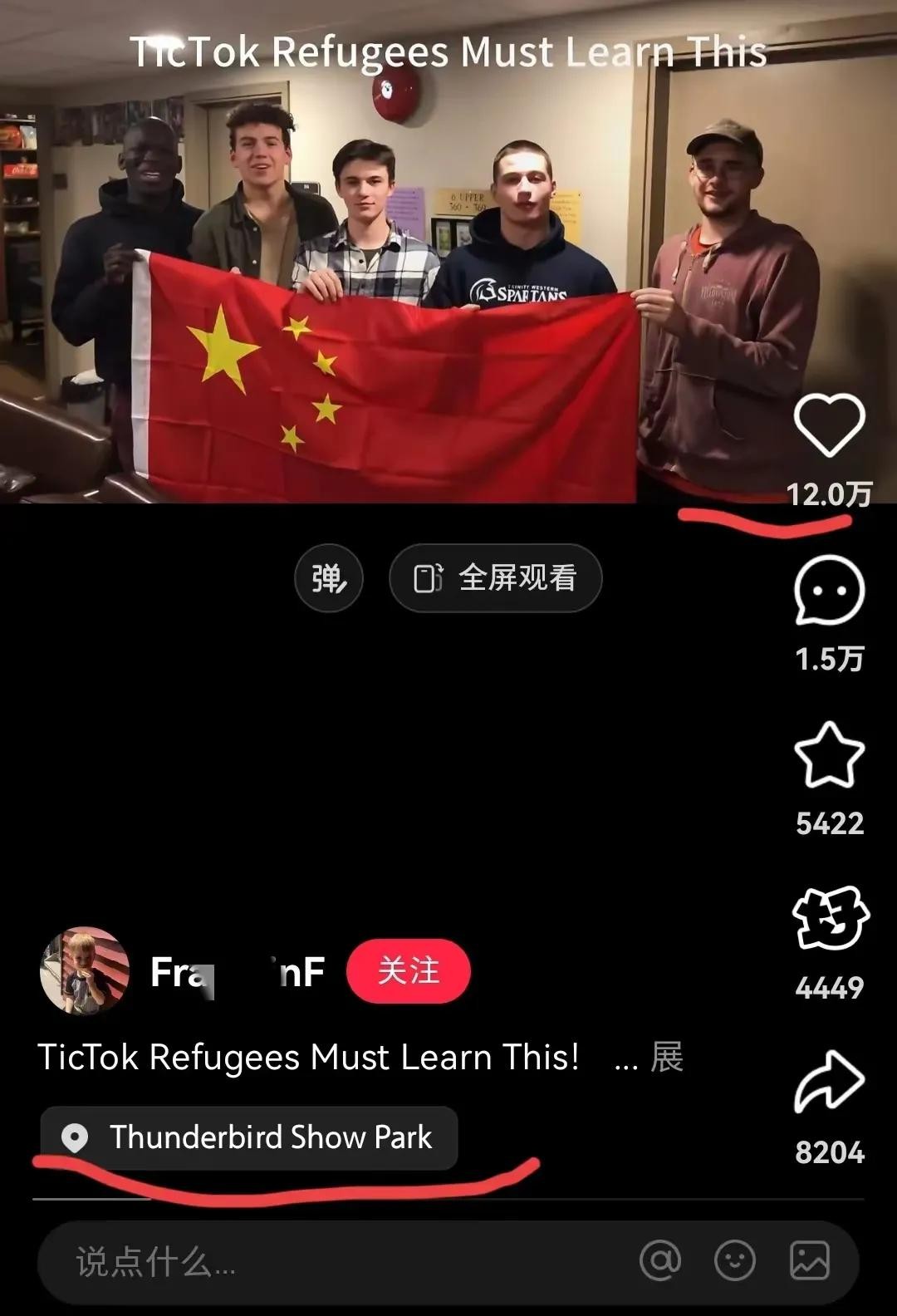The image size is (897, 1316).
Task: Tap the 好 recommend icon
Action: tap(829, 919)
